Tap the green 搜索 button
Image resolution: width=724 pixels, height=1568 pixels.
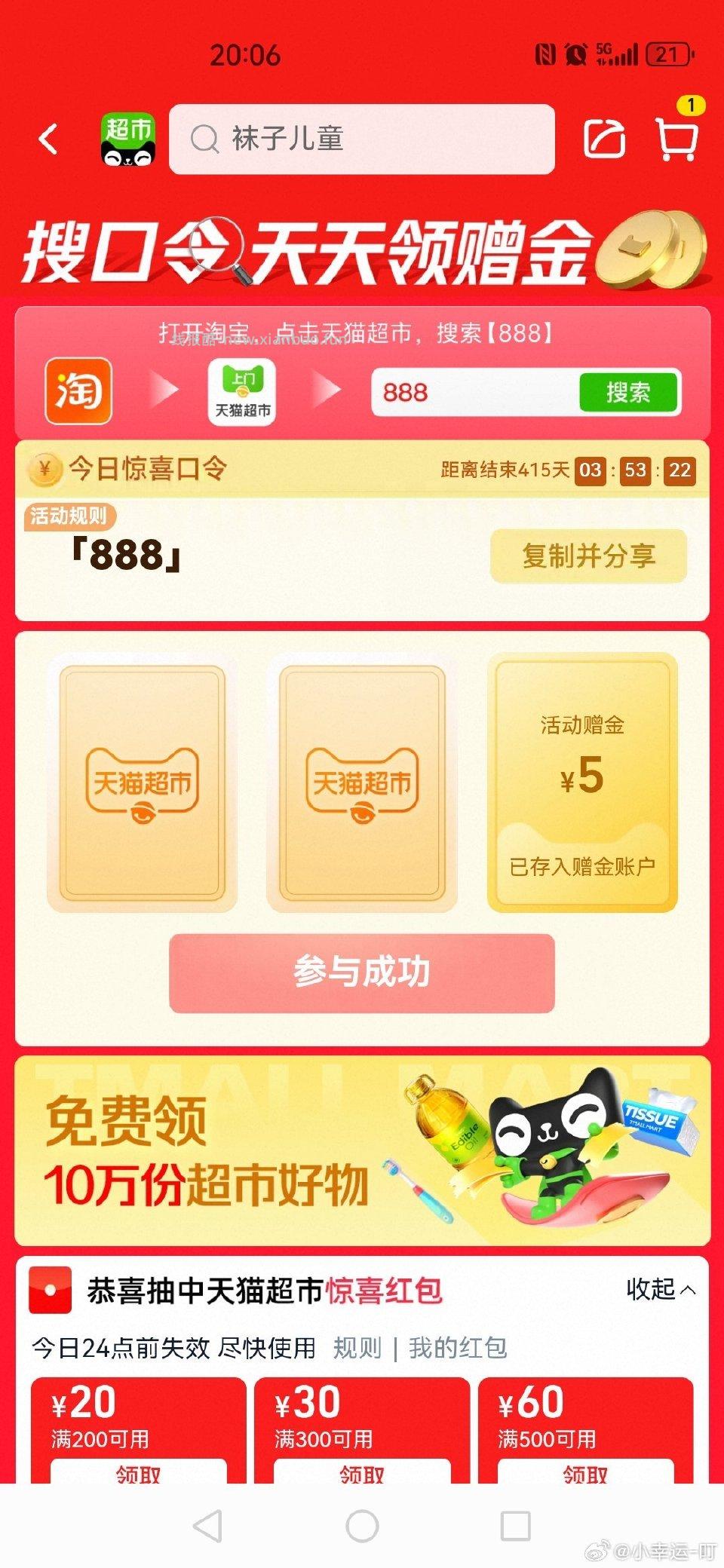pyautogui.click(x=627, y=392)
